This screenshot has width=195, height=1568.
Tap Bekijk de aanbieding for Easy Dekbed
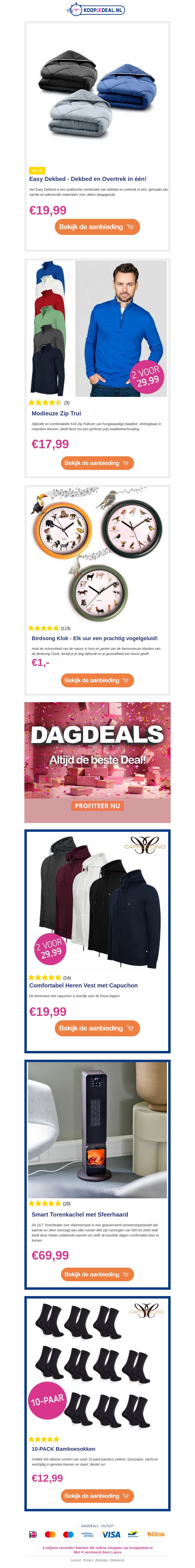click(97, 227)
